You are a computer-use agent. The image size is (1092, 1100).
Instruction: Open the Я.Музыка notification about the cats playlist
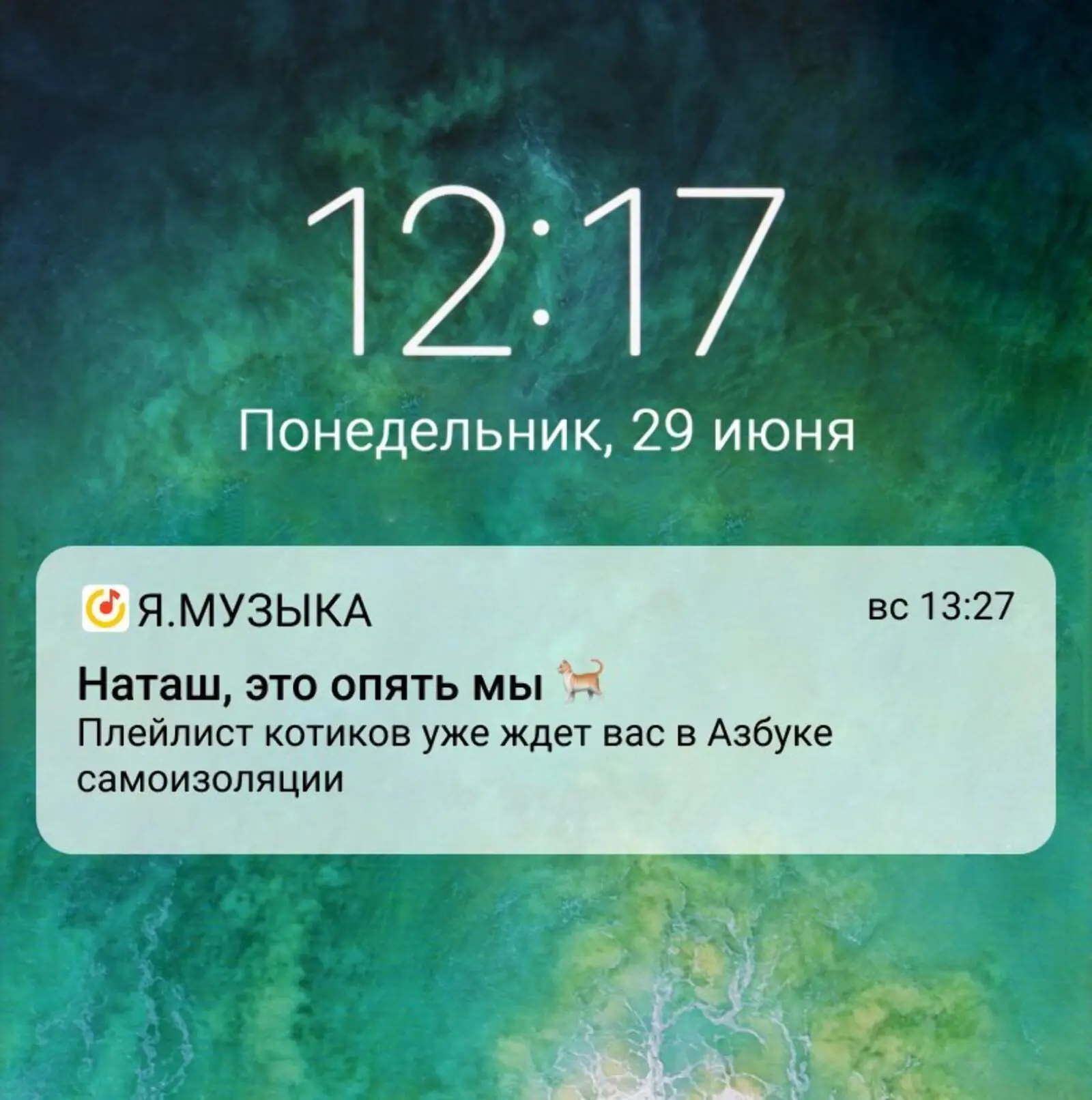coord(545,701)
